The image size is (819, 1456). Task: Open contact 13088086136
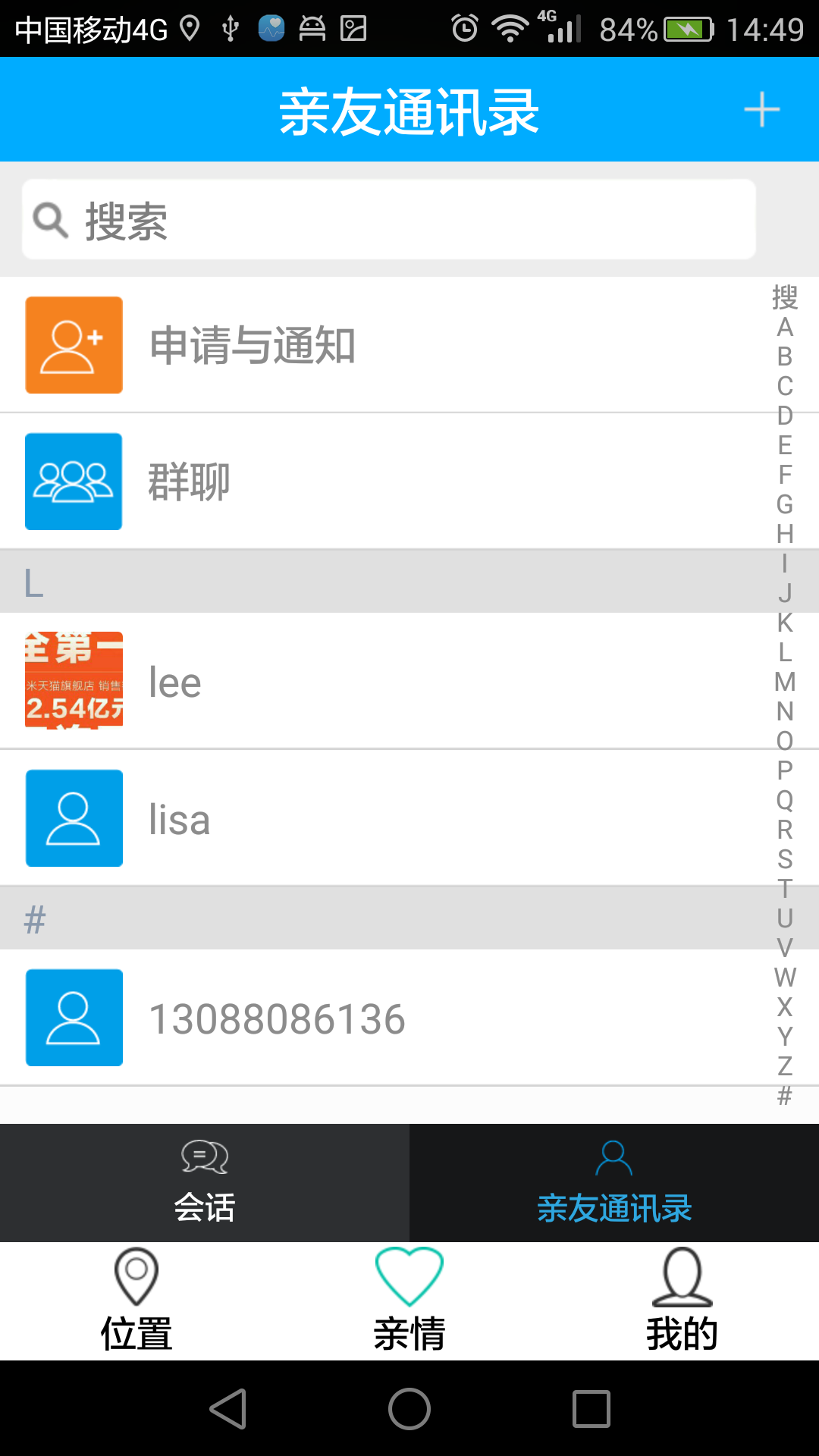[x=379, y=1018]
